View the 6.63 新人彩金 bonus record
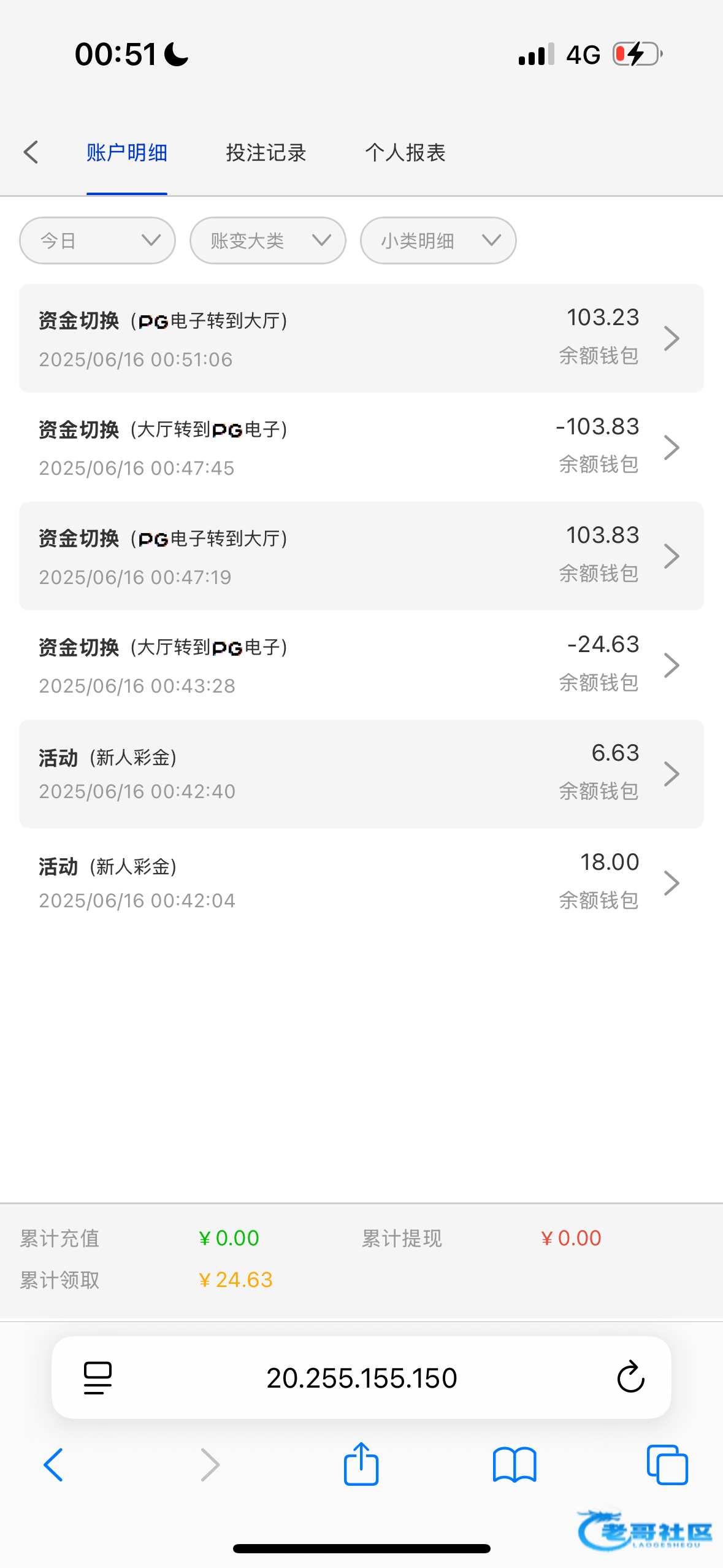Screen dimensions: 723x1568 361,774
